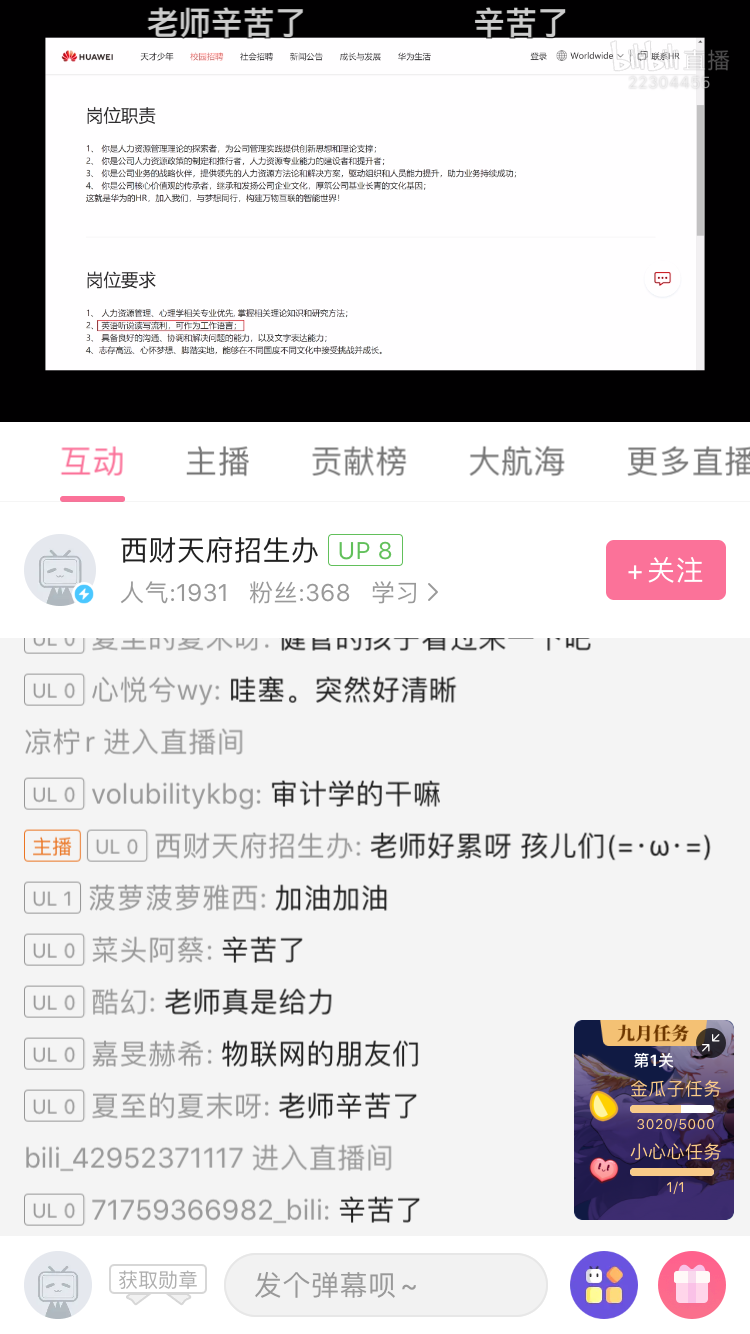Open the 九月任务 mission panel
750x1334 pixels.
point(653,1130)
